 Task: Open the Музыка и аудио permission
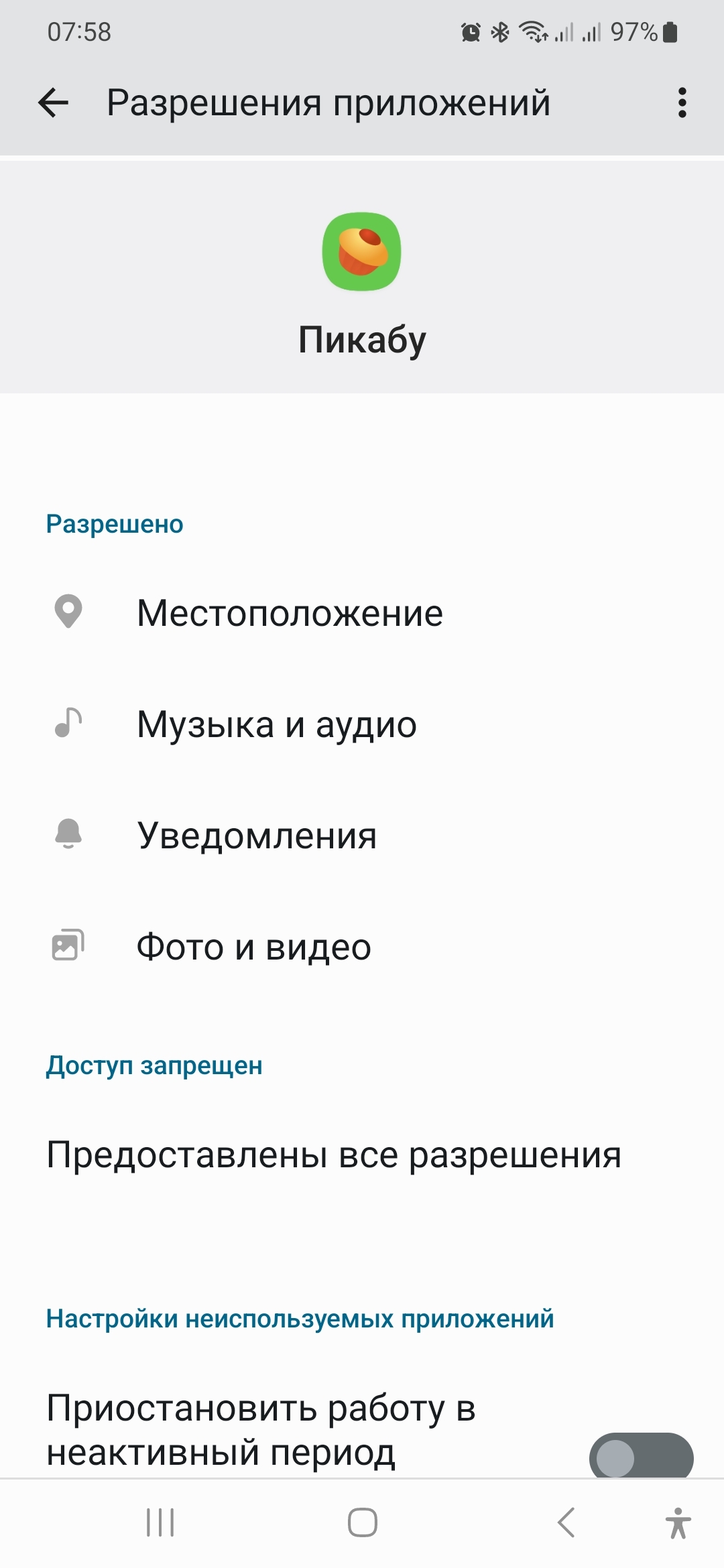click(x=276, y=724)
